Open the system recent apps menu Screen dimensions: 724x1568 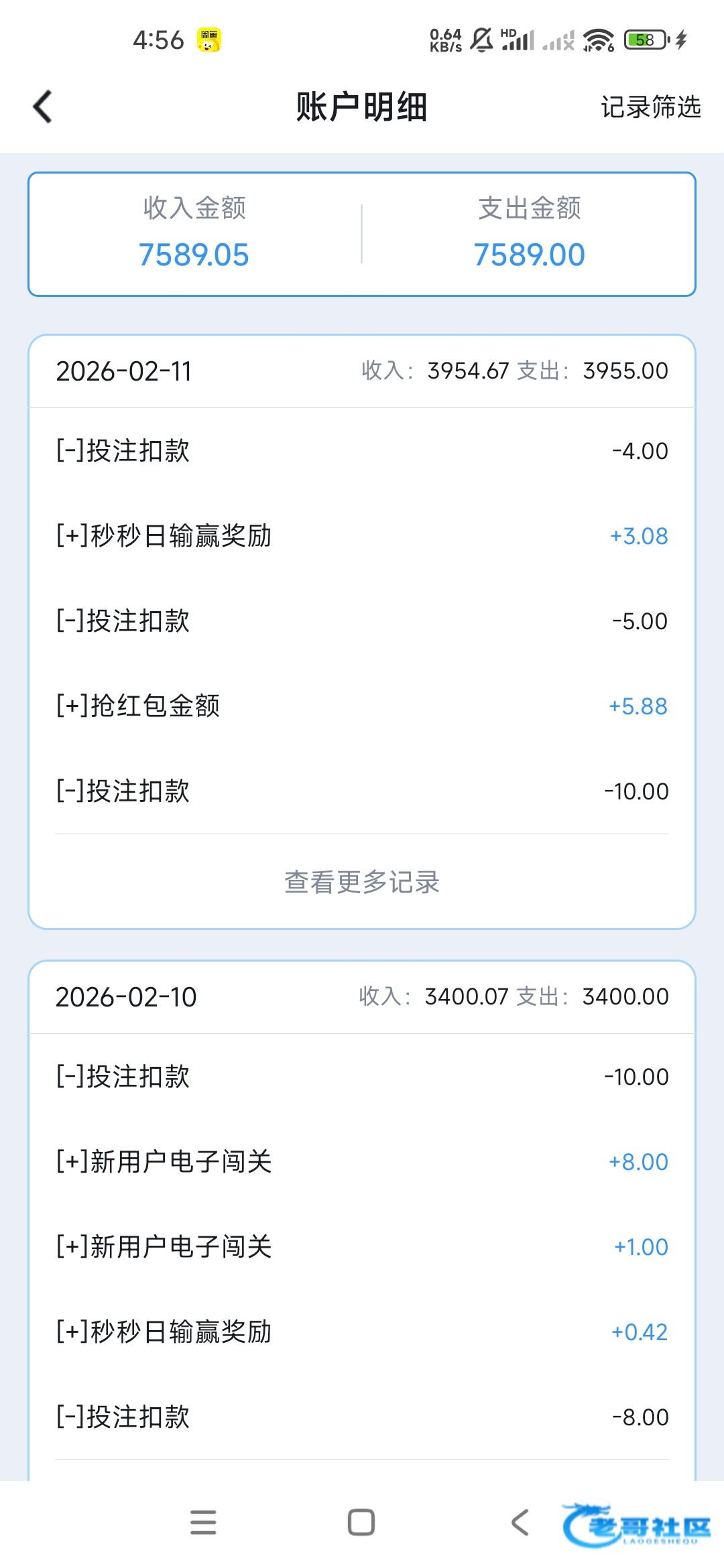coord(203,1522)
